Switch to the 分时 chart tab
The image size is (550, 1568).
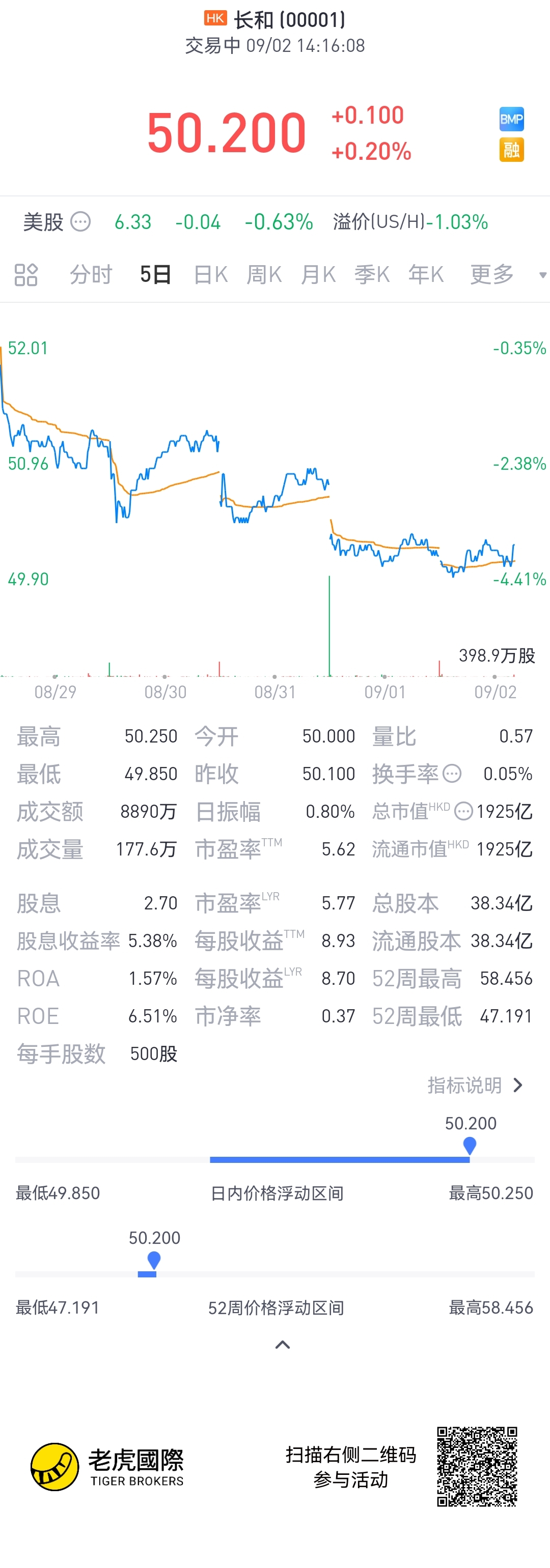[91, 274]
